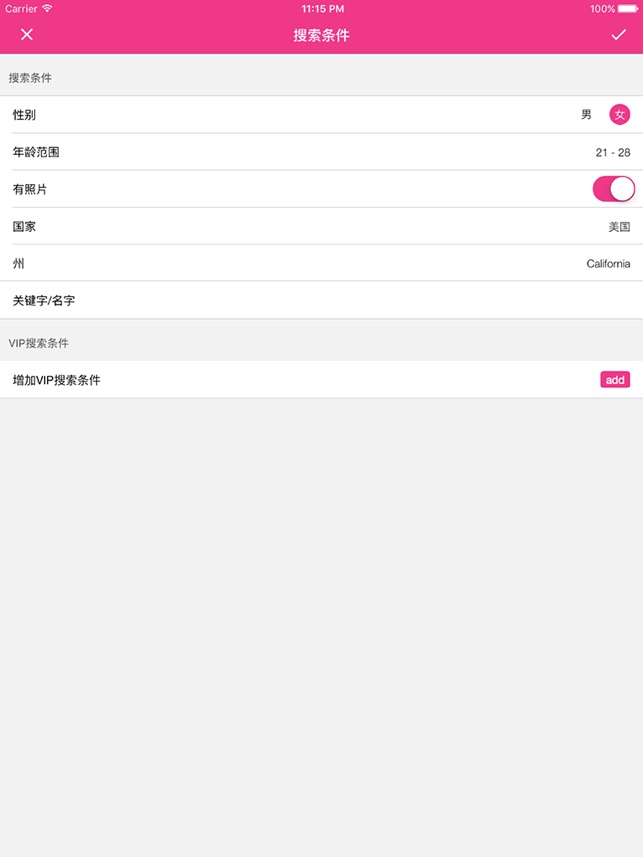Screen dimensions: 643x857
Task: Open the country (国家) selector
Action: pyautogui.click(x=322, y=227)
